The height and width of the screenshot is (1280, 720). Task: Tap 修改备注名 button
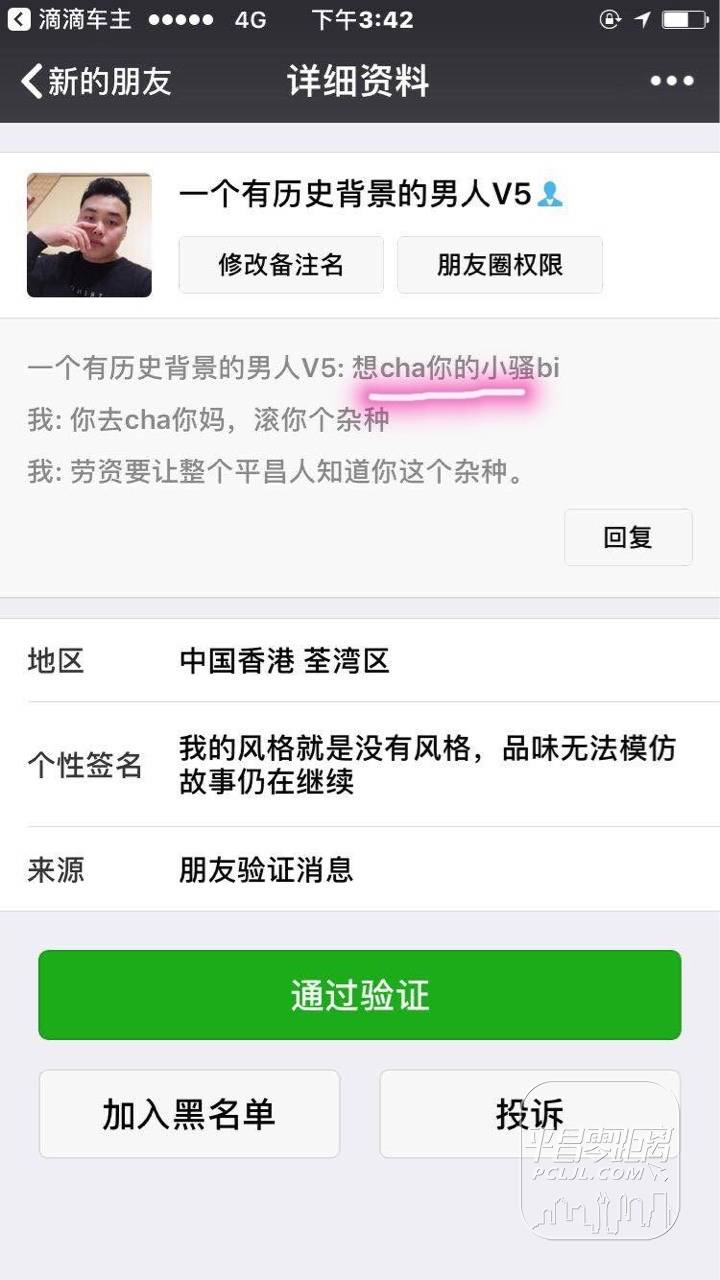(281, 264)
